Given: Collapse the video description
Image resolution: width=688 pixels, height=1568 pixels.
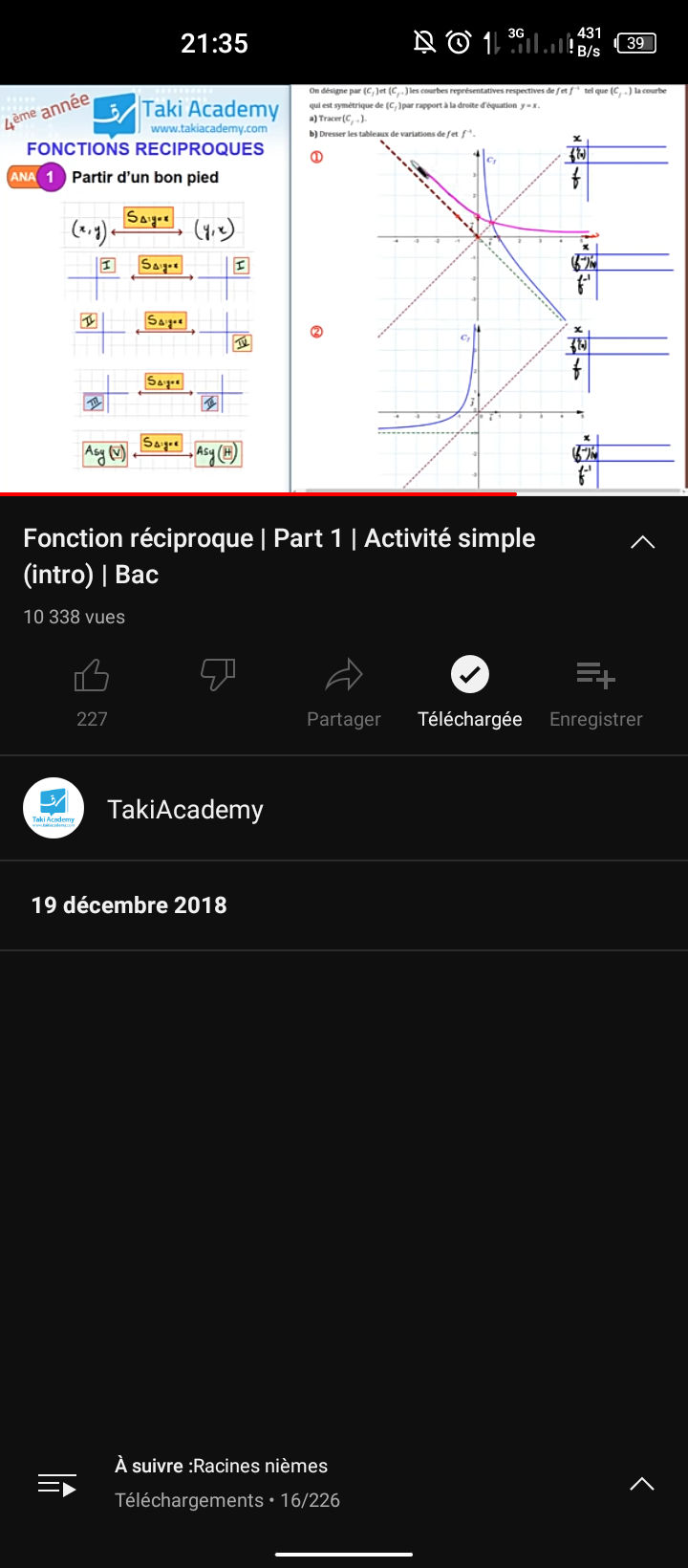Looking at the screenshot, I should [x=643, y=542].
